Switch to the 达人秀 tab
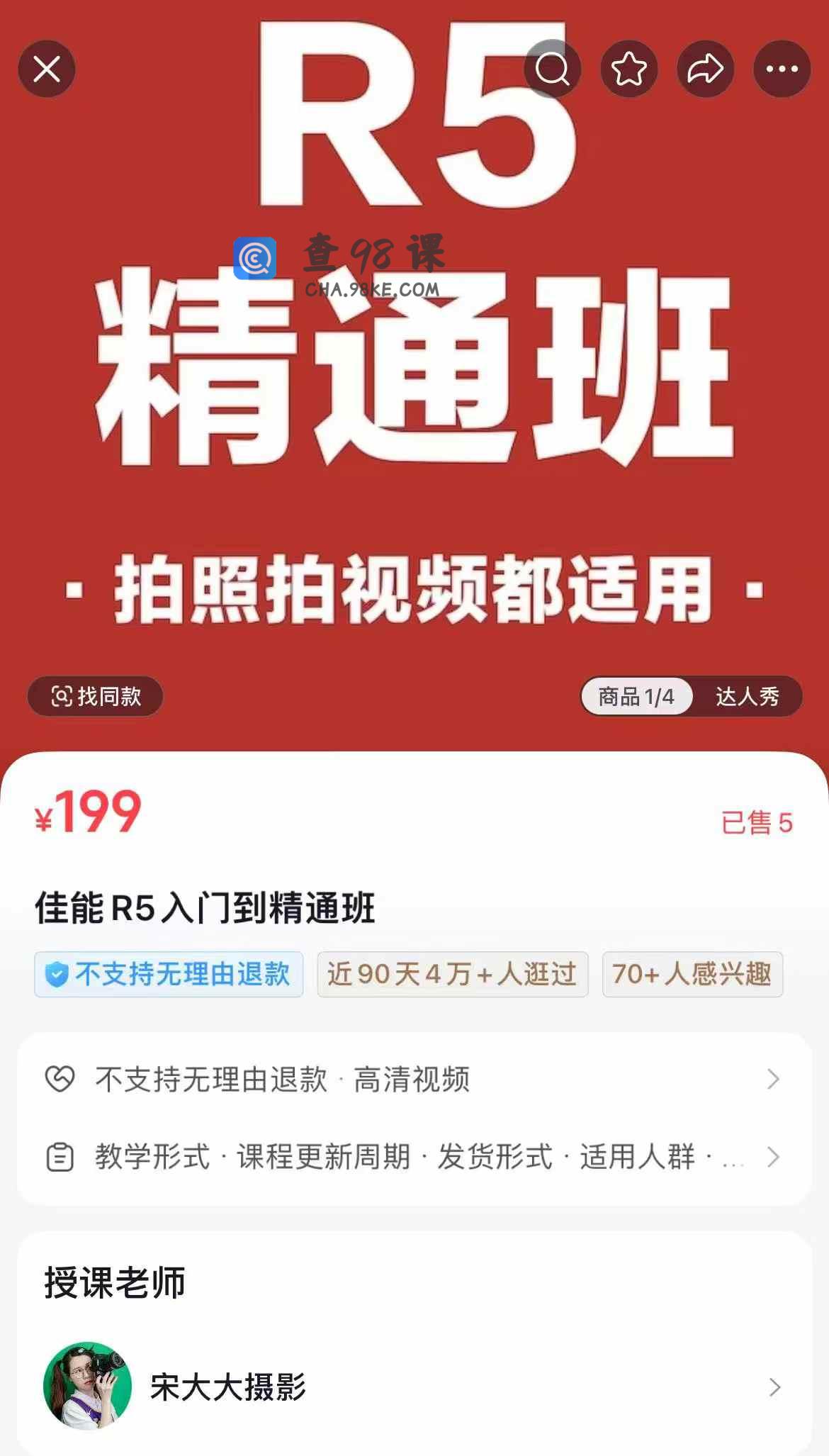The width and height of the screenshot is (829, 1456). tap(747, 696)
